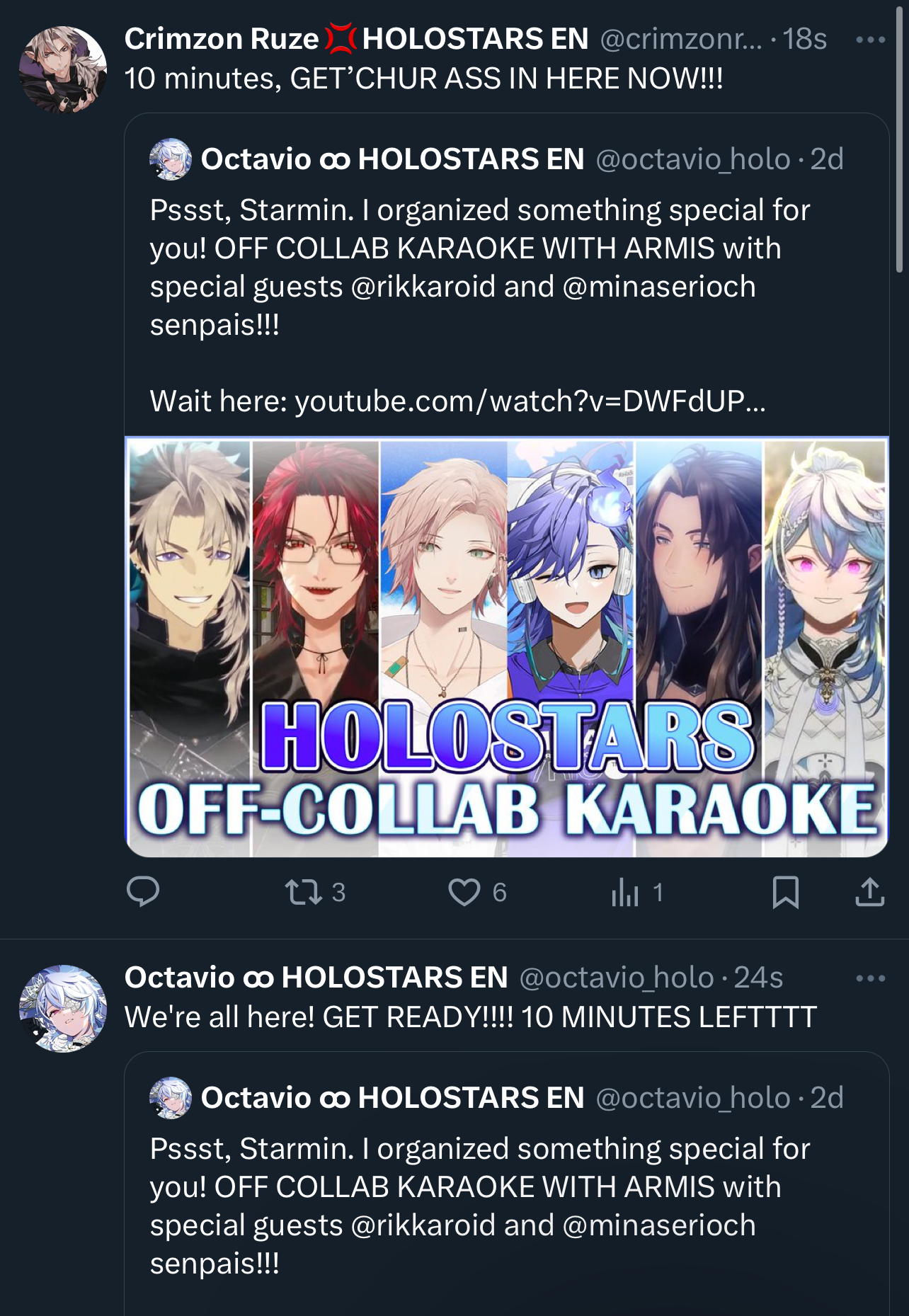Open overflow menu on Crimzon Ruze's tweet

870,40
